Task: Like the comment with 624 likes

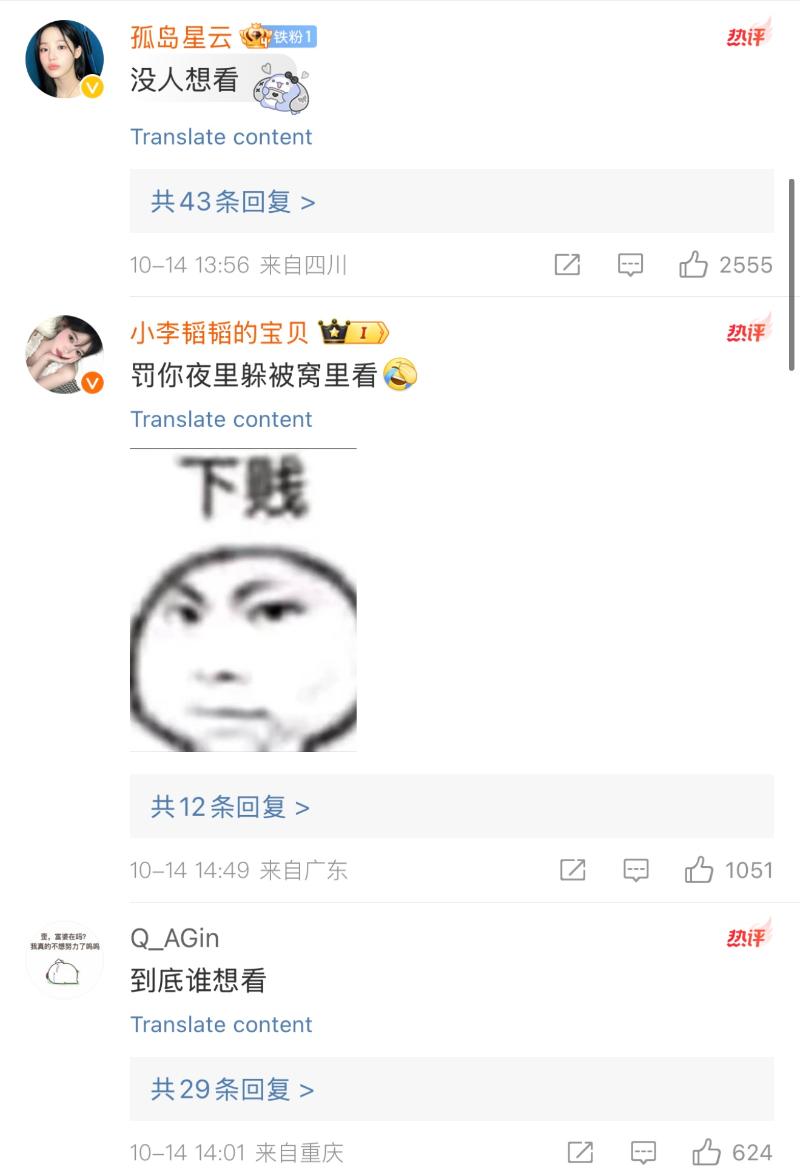Action: pos(707,1152)
